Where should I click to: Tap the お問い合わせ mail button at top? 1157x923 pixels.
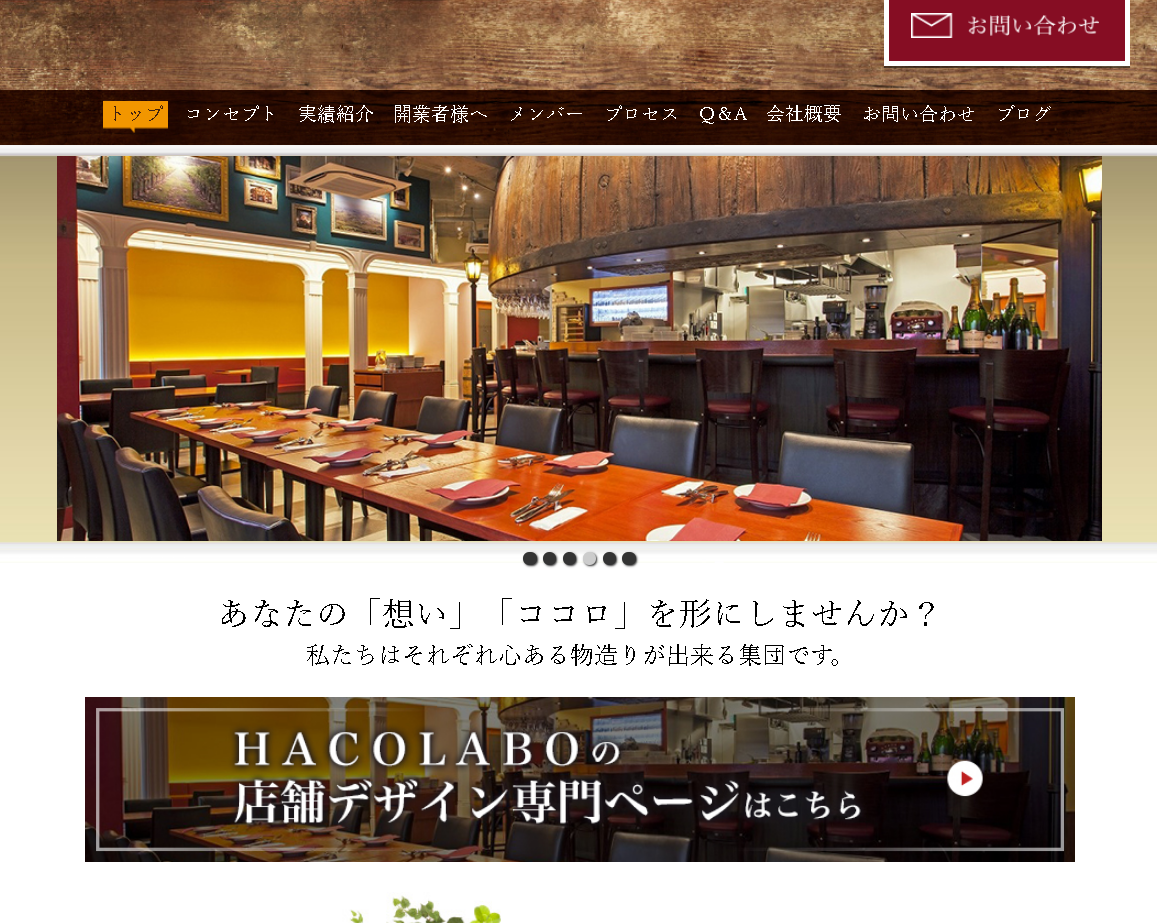click(x=1007, y=27)
